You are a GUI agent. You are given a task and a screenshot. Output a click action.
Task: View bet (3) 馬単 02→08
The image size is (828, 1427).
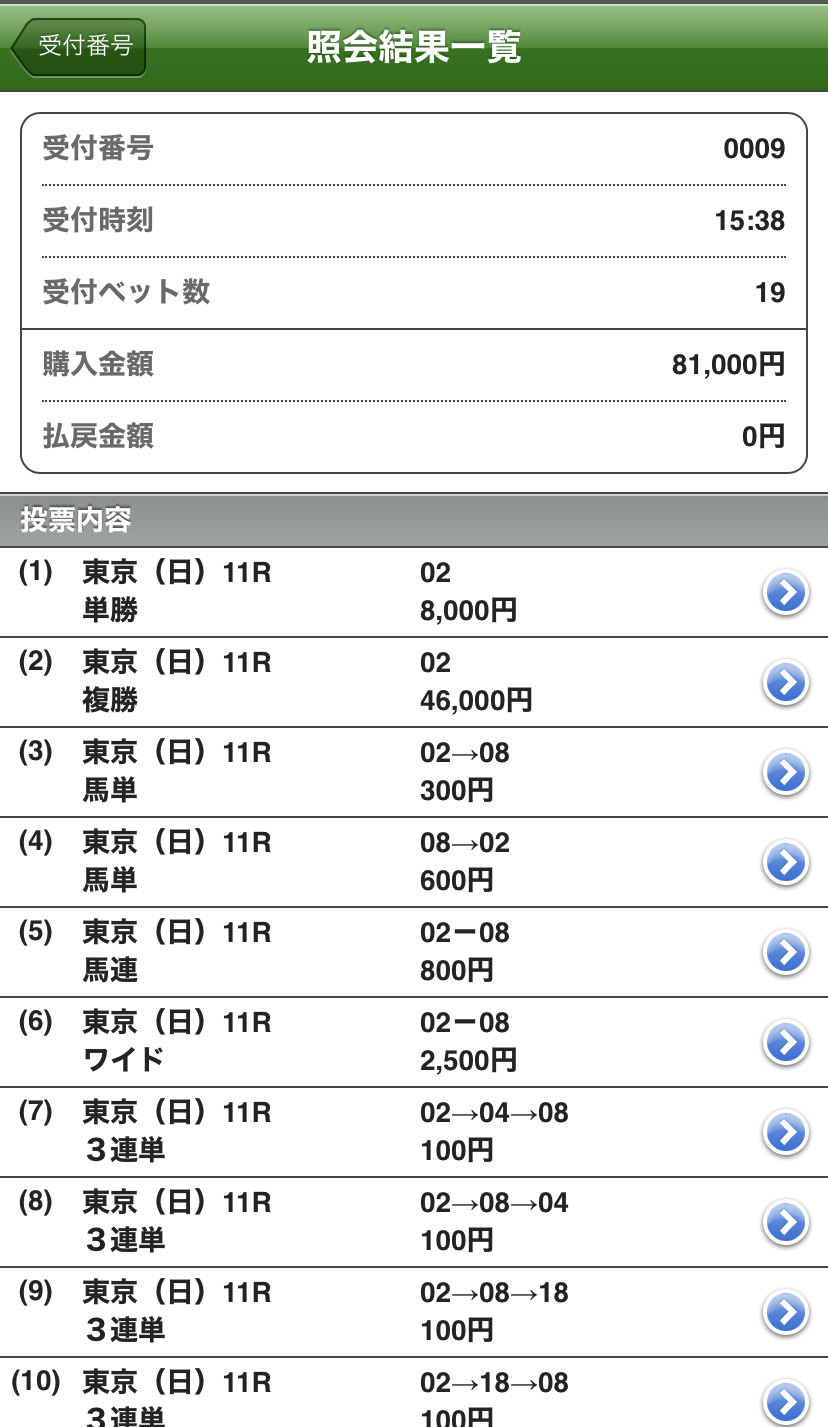tap(414, 772)
